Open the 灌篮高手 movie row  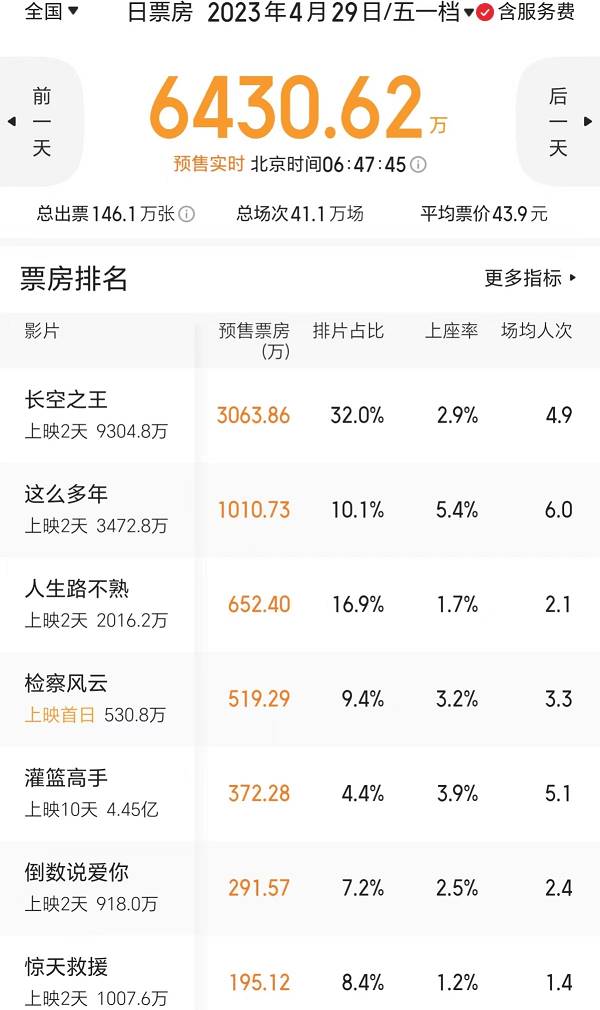click(x=300, y=794)
